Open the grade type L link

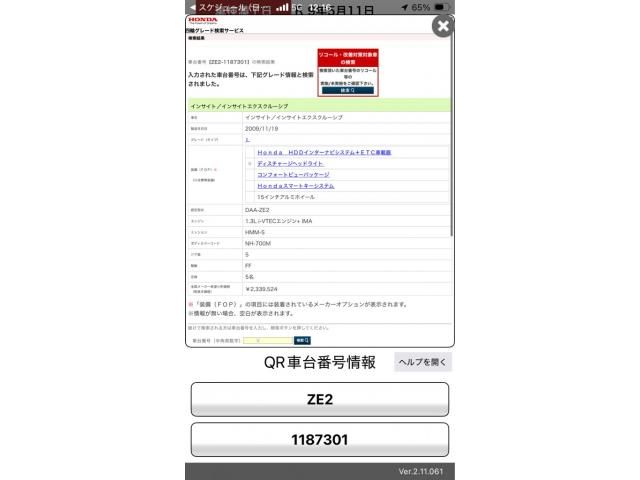(247, 140)
